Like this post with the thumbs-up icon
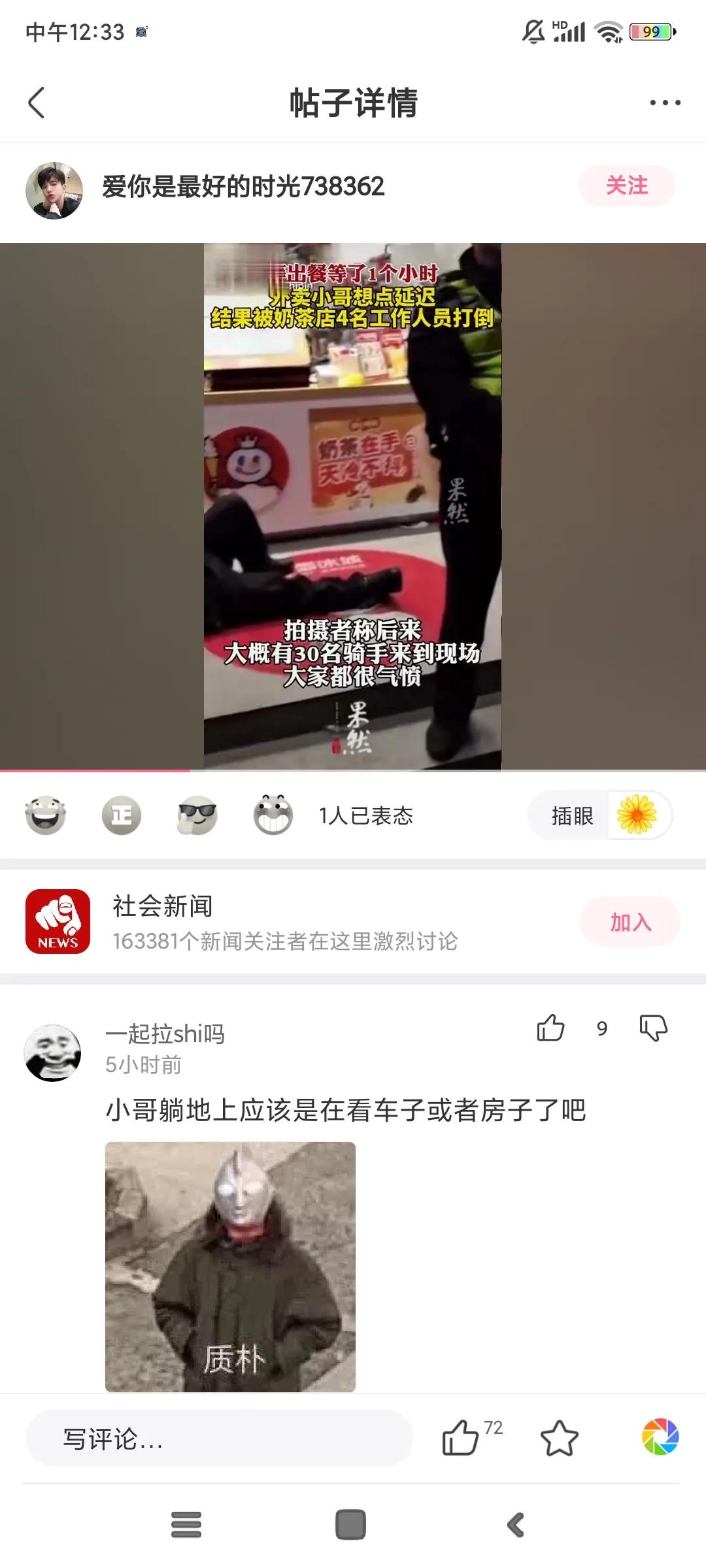 [x=461, y=1439]
